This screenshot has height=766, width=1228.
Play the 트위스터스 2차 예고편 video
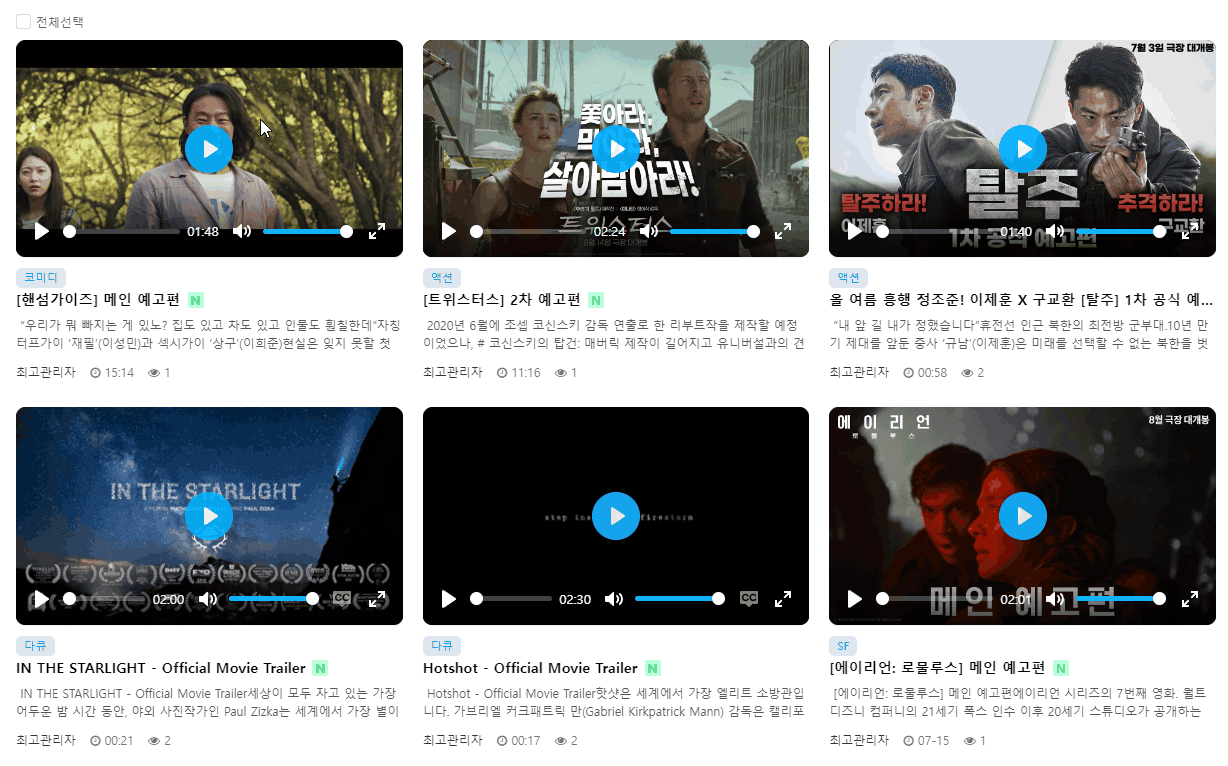pyautogui.click(x=616, y=149)
